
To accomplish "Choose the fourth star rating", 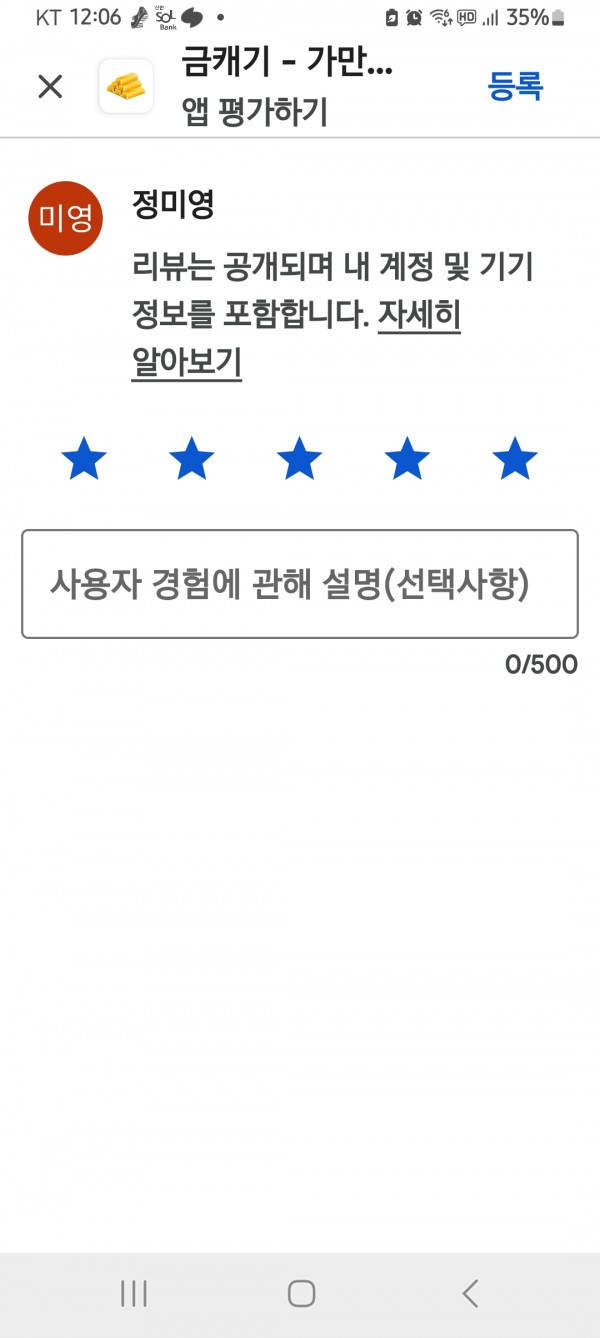I will pos(408,459).
